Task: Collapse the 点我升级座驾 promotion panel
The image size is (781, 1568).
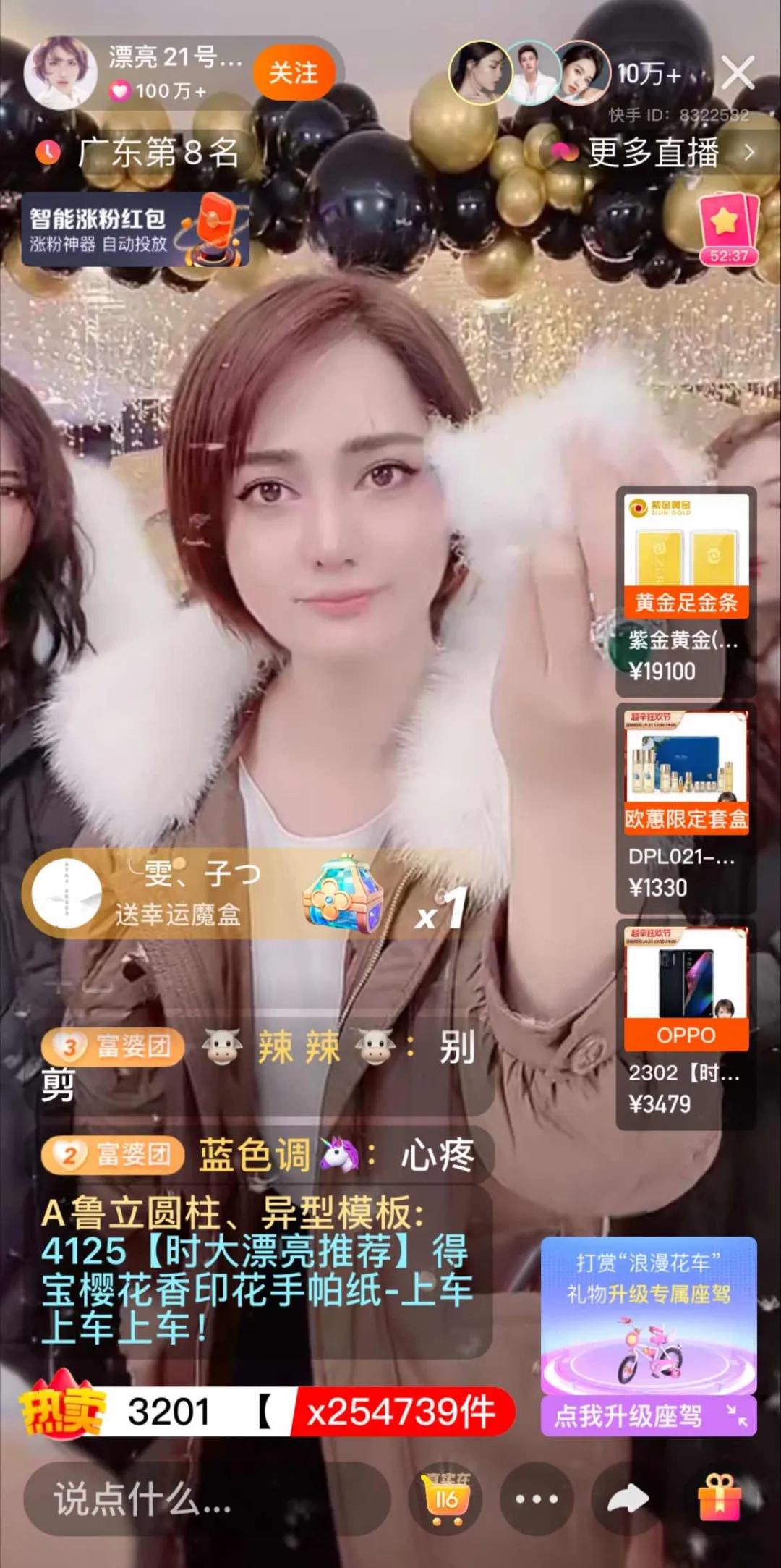Action: 737,1415
